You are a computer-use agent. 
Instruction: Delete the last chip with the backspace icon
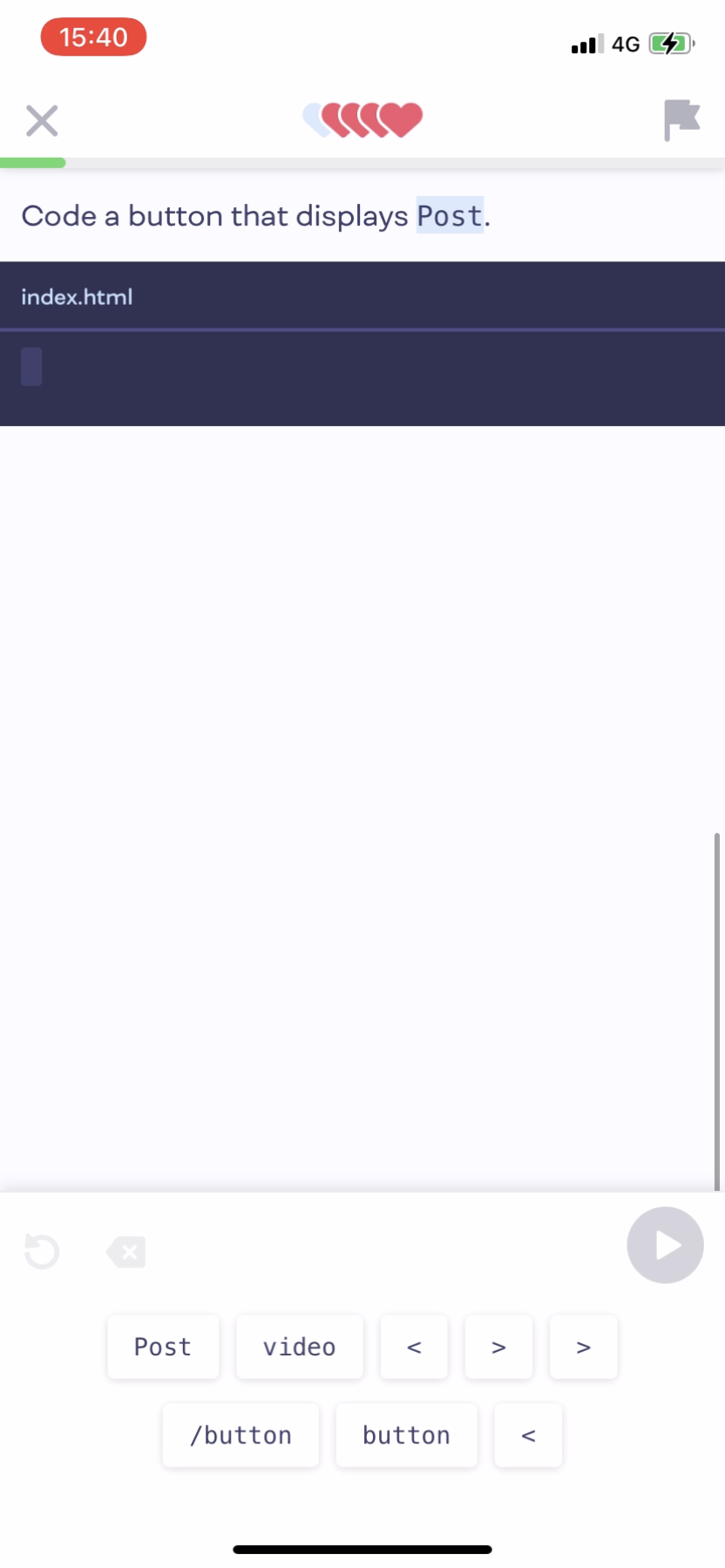[126, 1252]
